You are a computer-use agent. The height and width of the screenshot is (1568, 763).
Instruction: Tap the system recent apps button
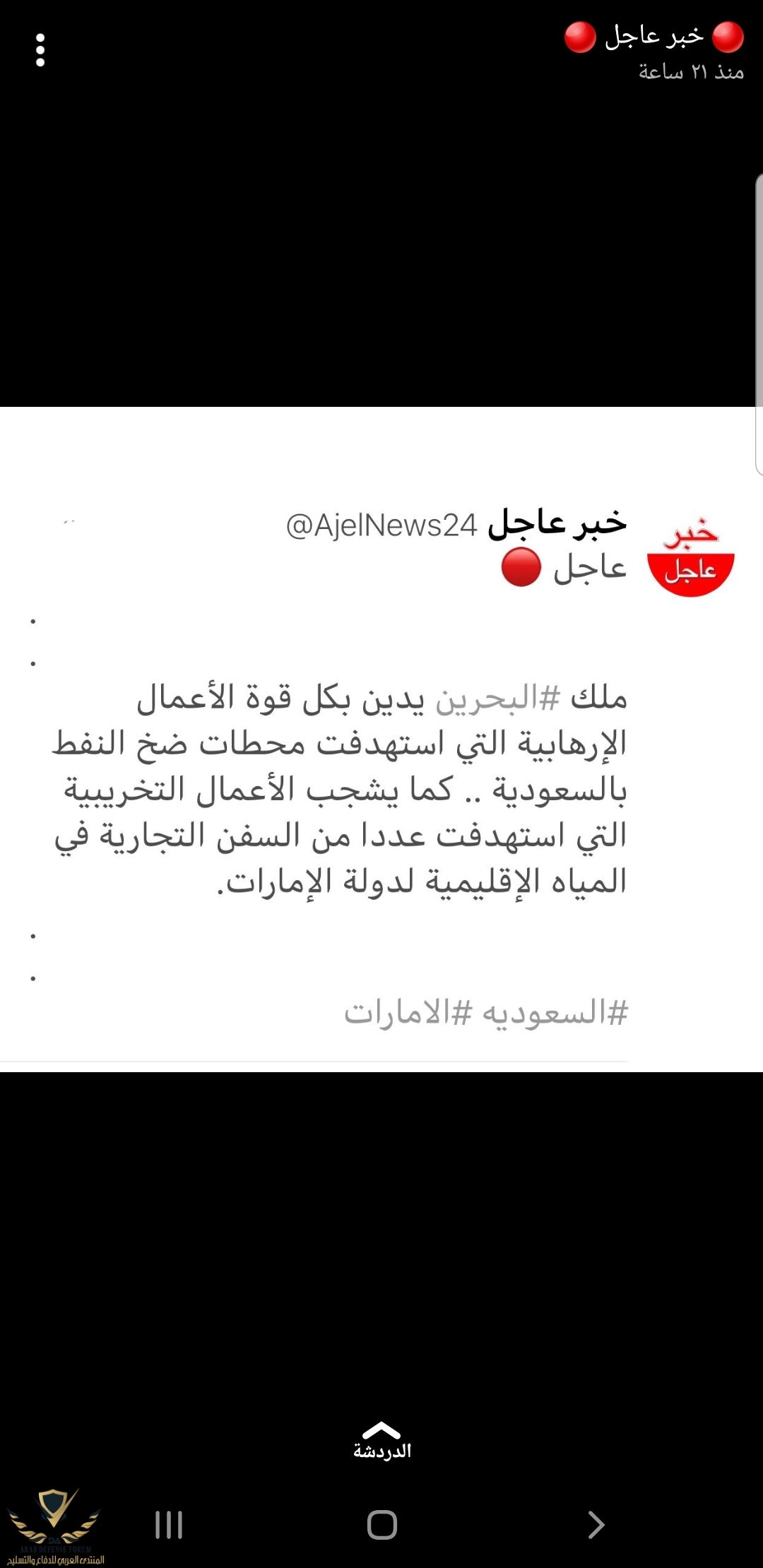[x=169, y=1525]
